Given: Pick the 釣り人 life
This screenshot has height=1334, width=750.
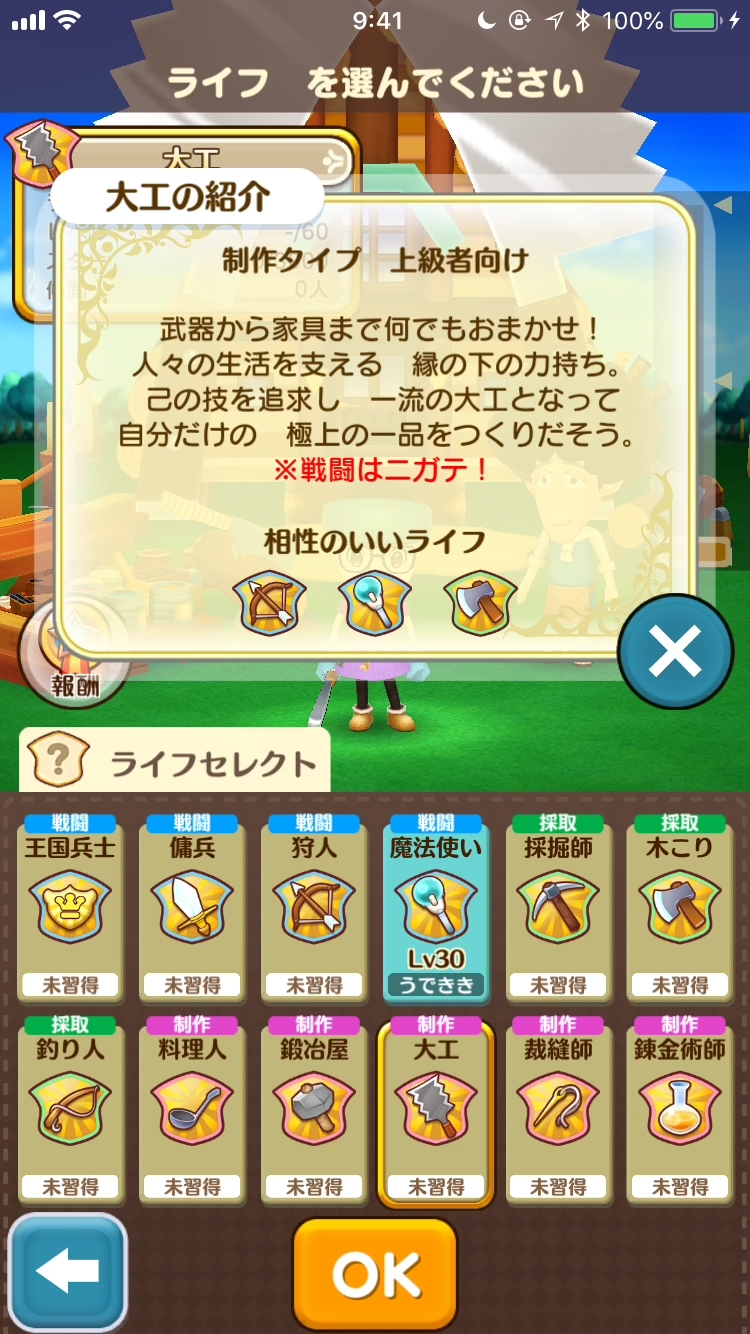Looking at the screenshot, I should click(x=70, y=1110).
